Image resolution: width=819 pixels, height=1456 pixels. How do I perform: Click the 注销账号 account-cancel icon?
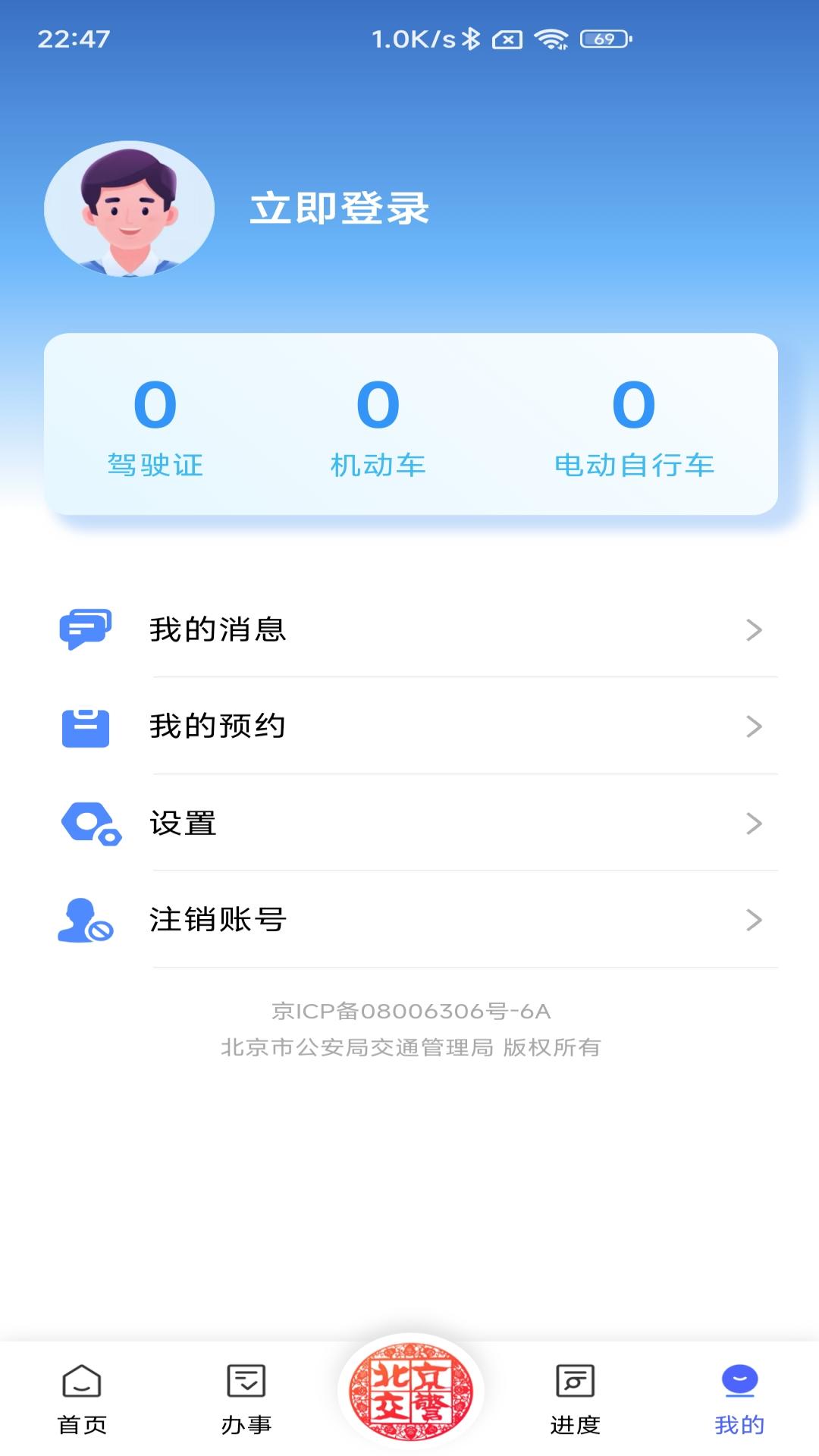click(86, 922)
